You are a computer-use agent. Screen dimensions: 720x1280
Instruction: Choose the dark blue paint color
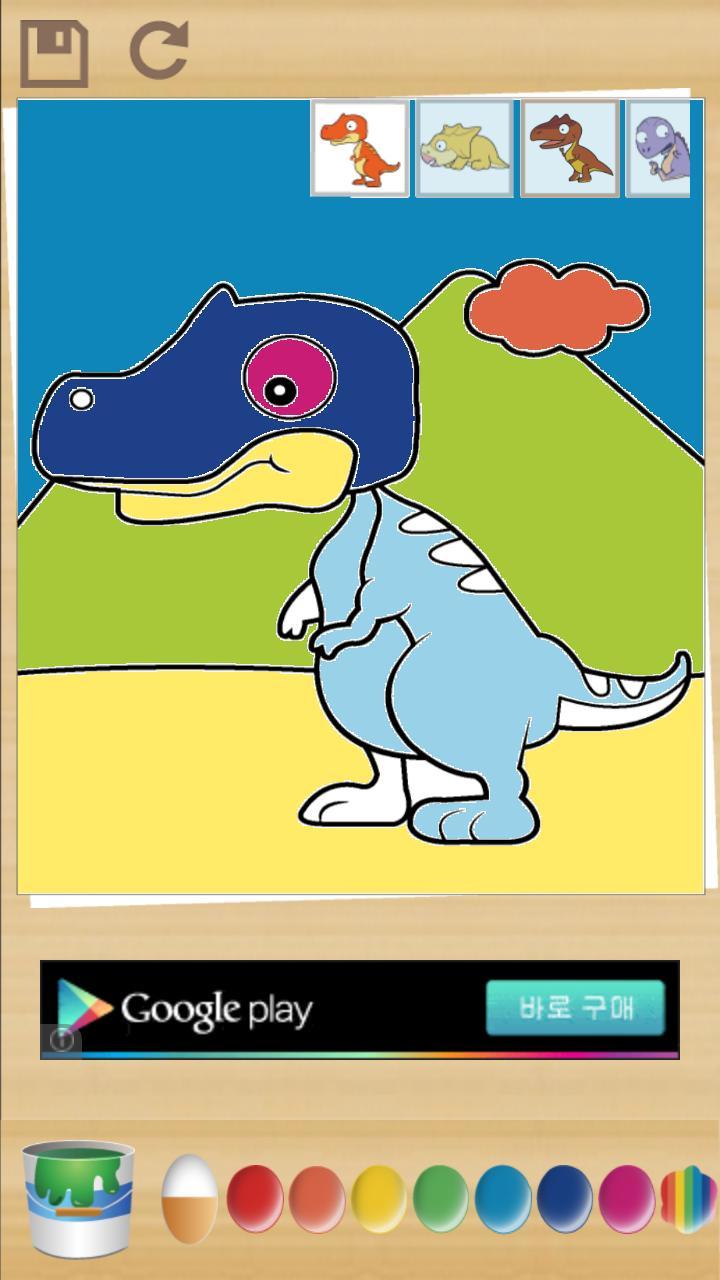point(565,1198)
